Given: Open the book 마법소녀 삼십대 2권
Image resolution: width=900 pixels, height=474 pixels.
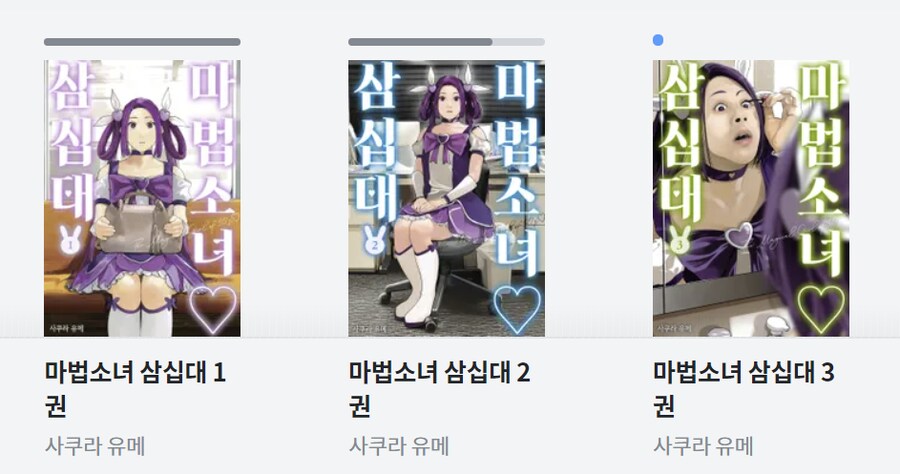Looking at the screenshot, I should point(446,198).
